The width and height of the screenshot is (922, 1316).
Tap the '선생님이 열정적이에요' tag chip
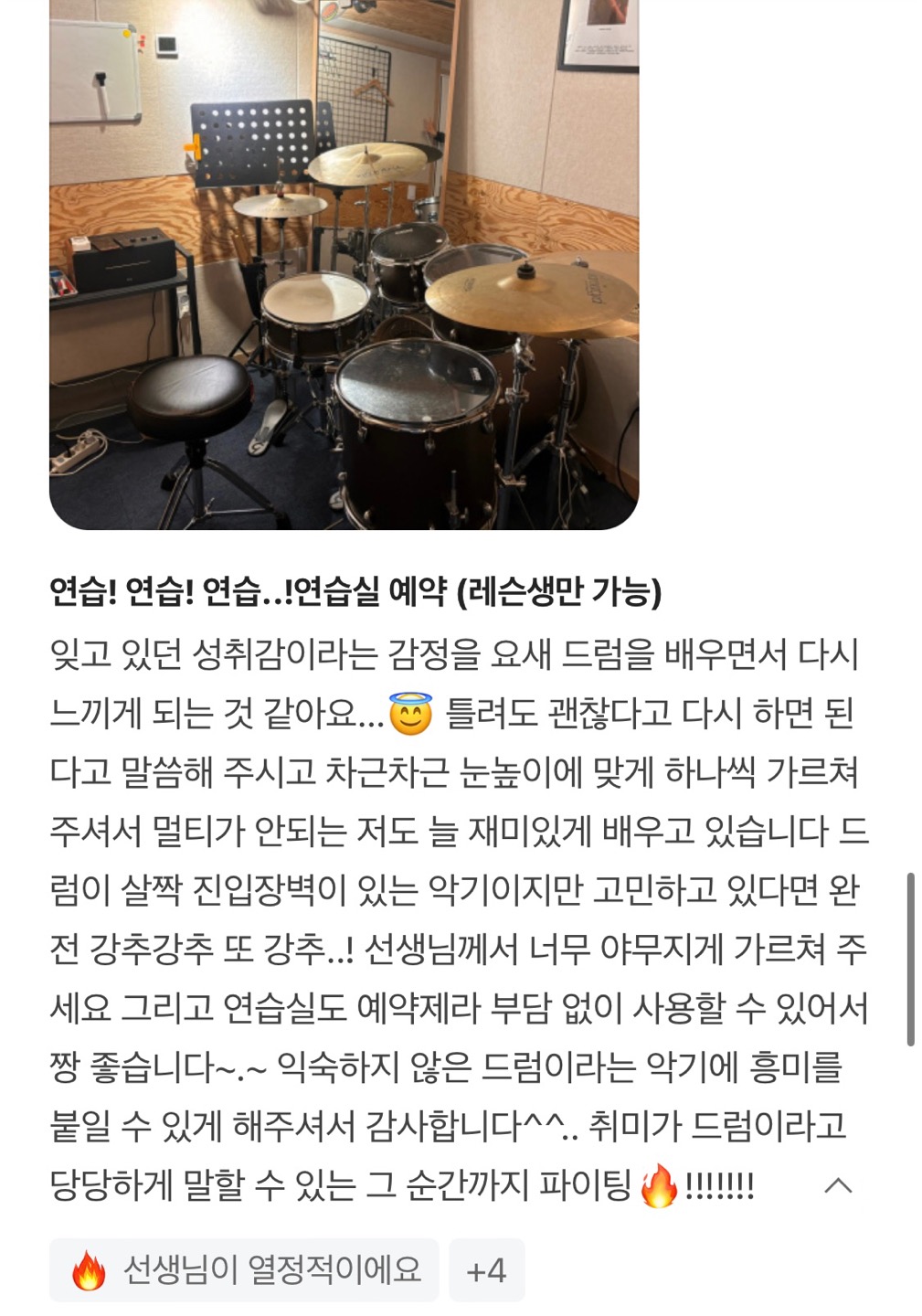[x=244, y=1269]
